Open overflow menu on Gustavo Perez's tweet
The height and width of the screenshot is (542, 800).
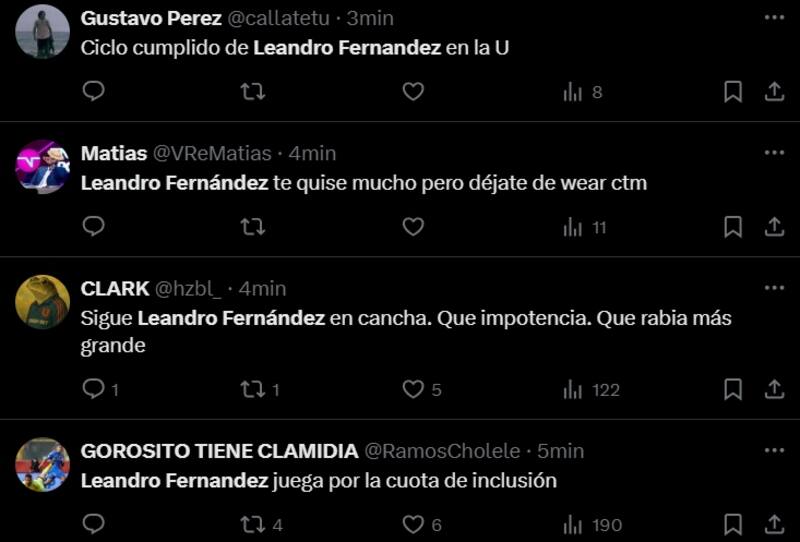click(774, 18)
